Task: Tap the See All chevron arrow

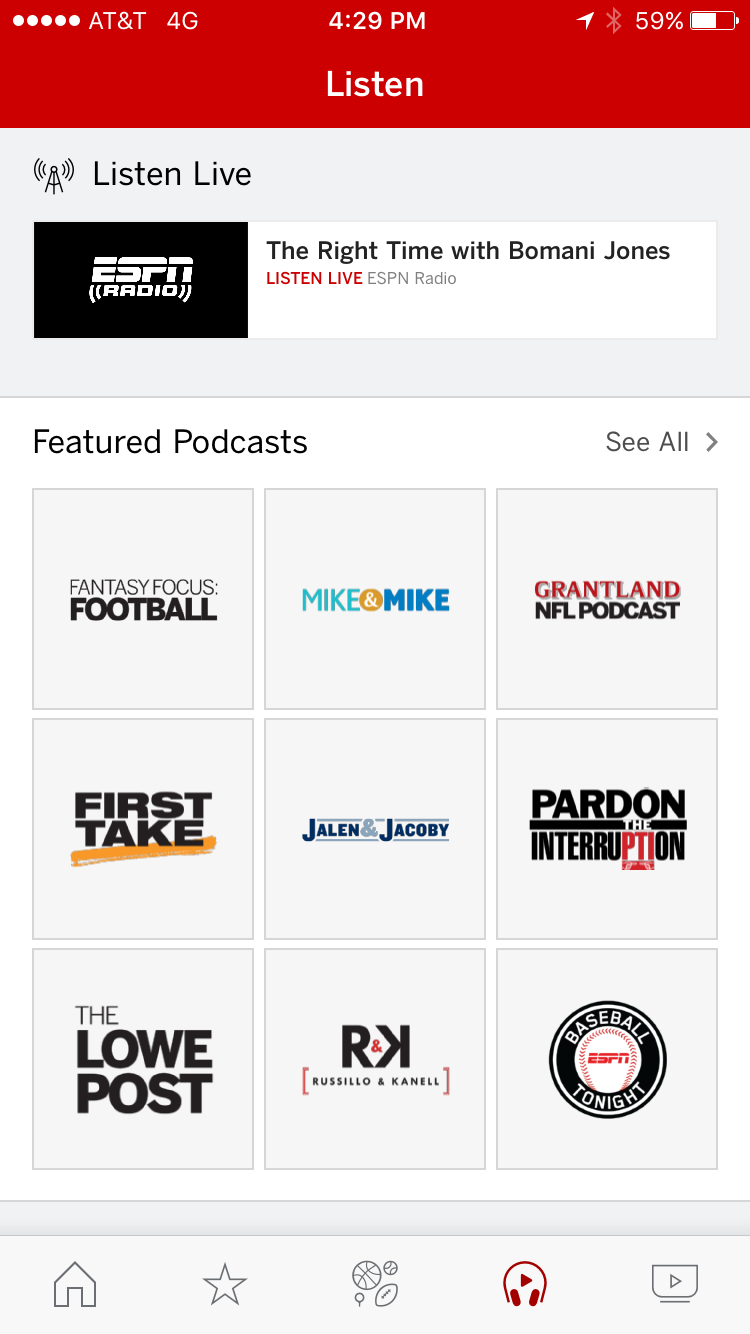Action: tap(710, 441)
